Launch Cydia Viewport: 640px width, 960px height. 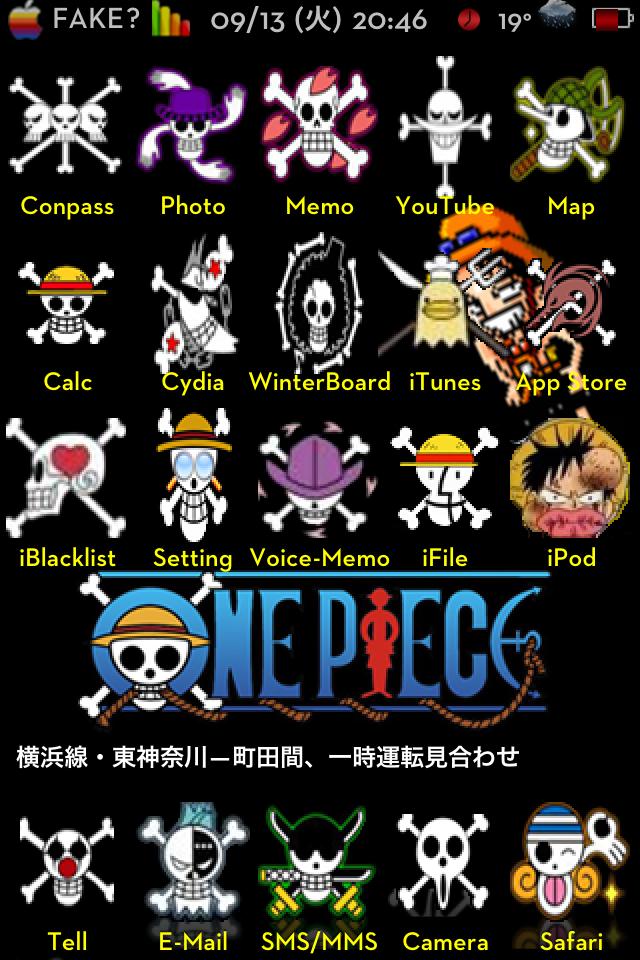pos(193,305)
